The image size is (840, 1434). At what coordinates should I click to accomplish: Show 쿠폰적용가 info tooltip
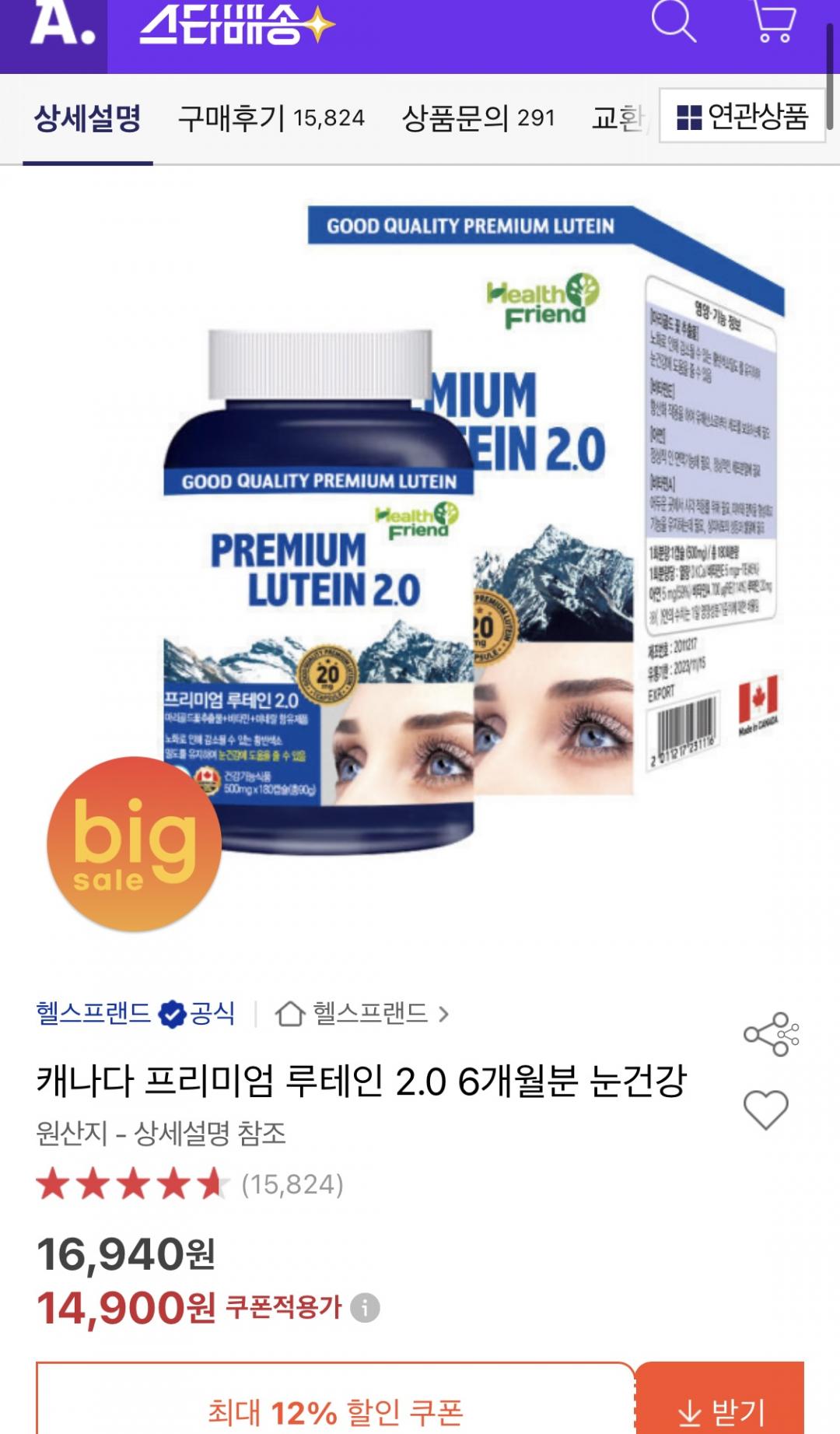(365, 1308)
